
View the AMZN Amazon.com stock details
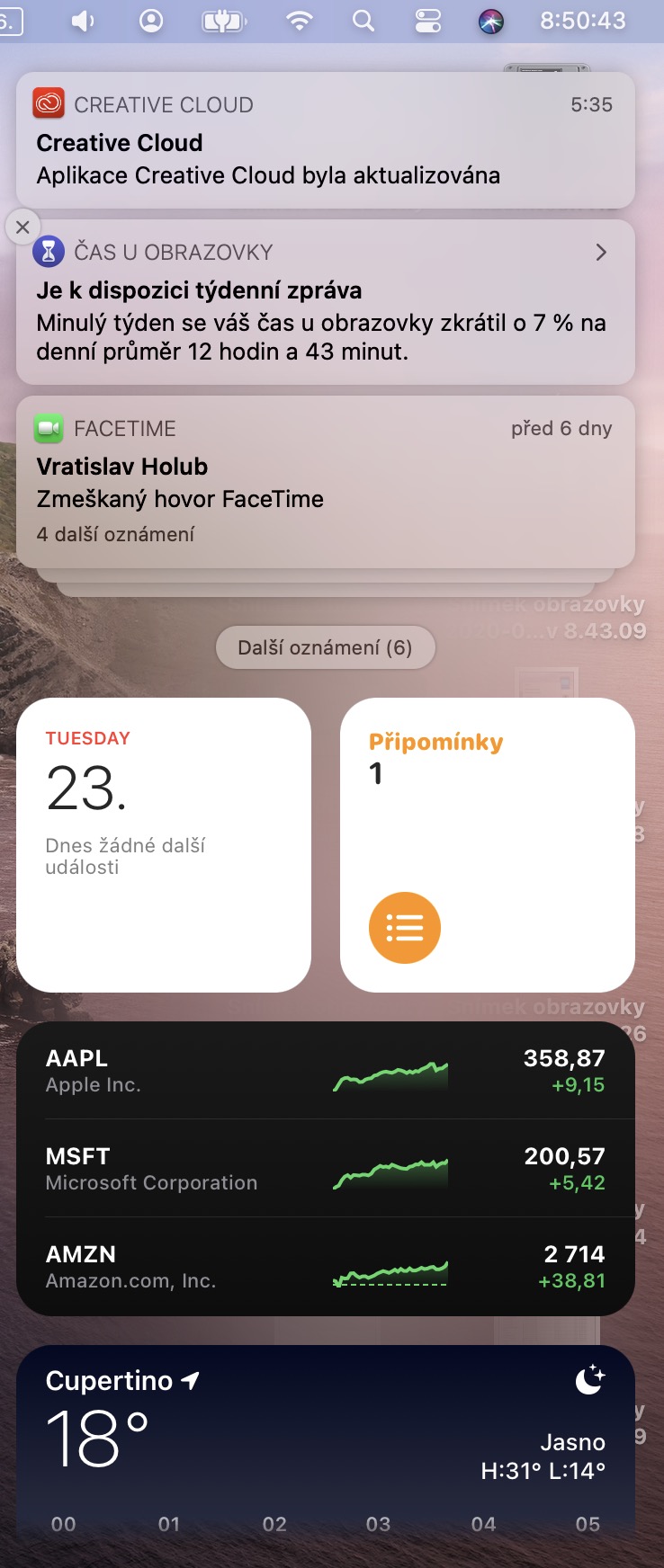pos(325,1267)
